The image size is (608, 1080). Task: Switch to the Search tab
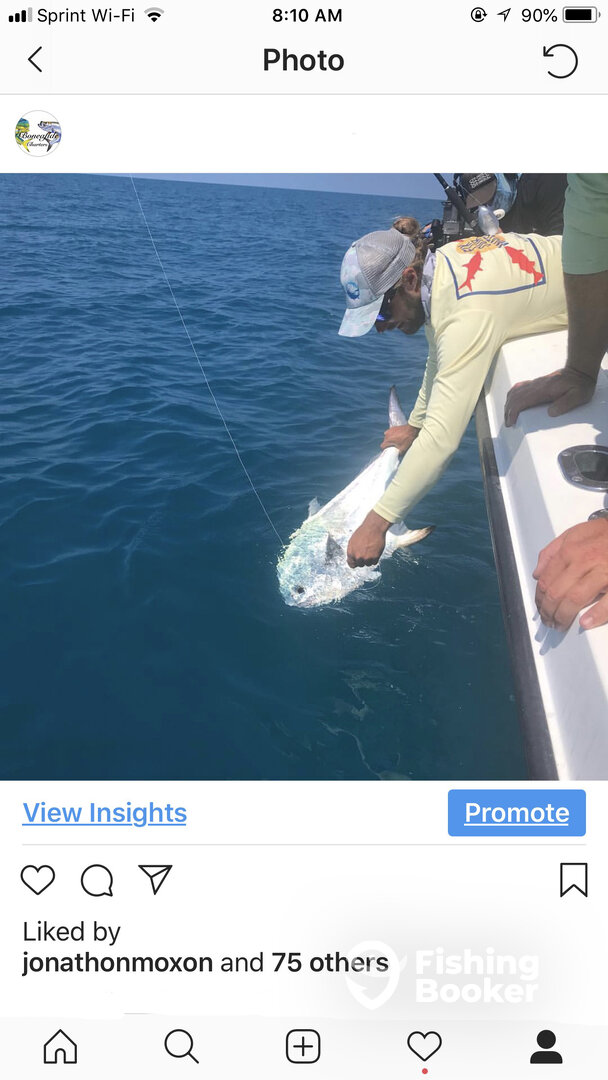(182, 1046)
